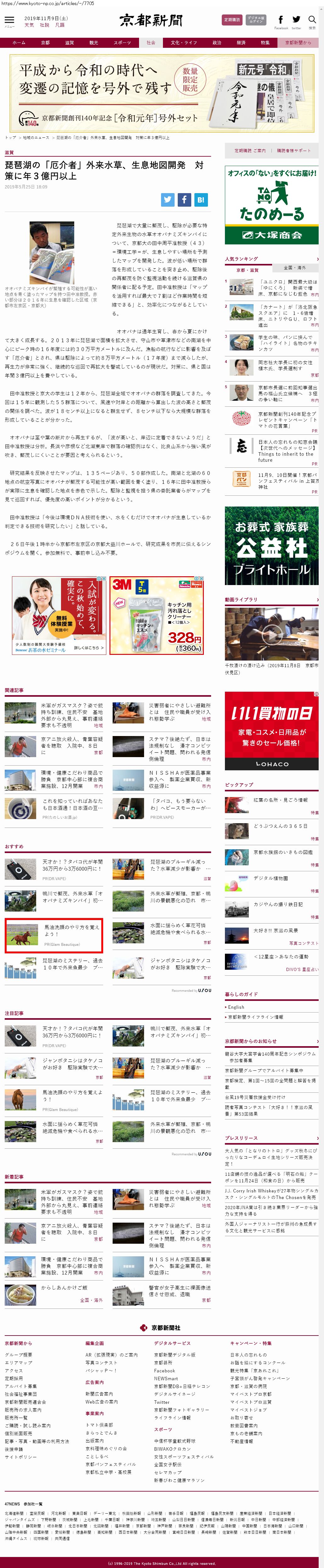
Task: Open the hamburger menu
Action: pyautogui.click(x=9, y=20)
